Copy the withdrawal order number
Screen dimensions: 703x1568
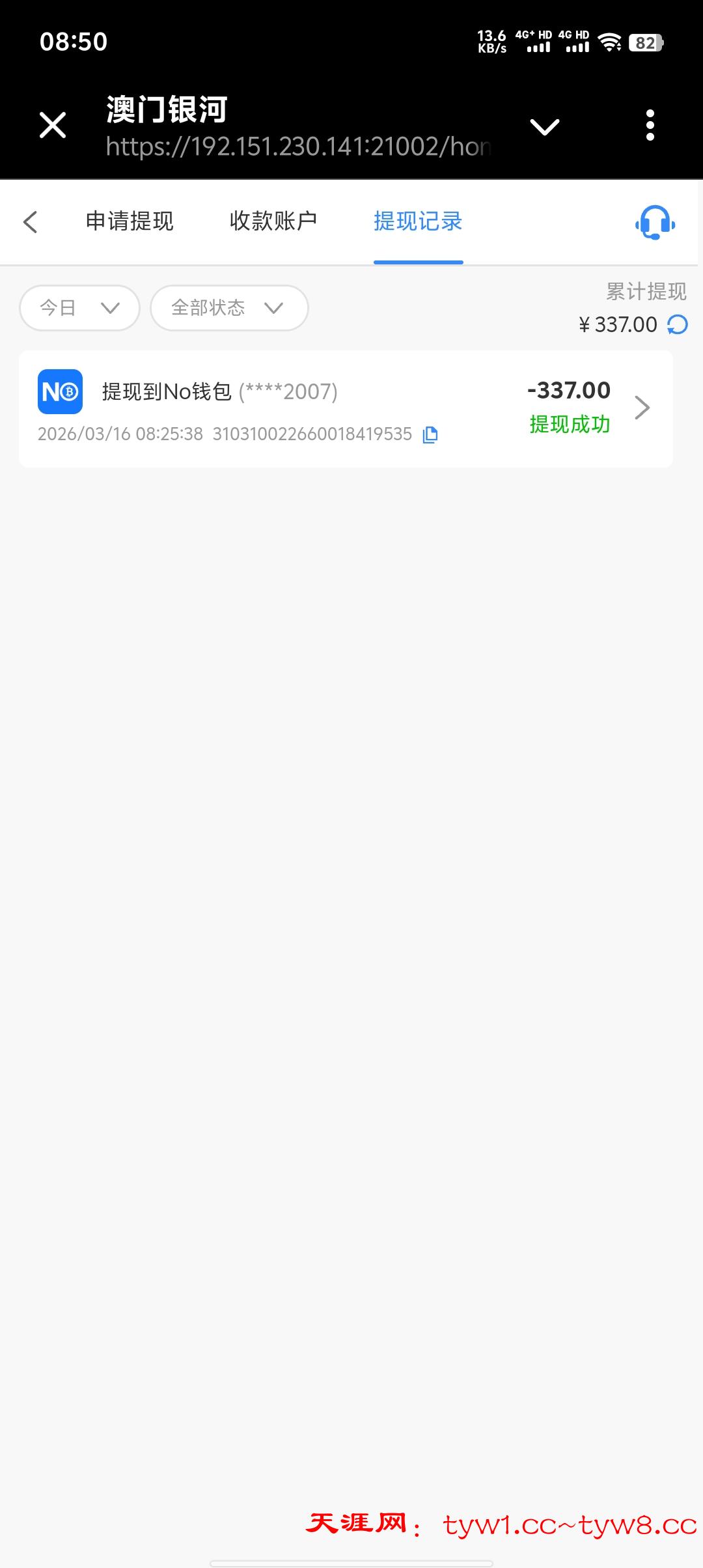430,434
